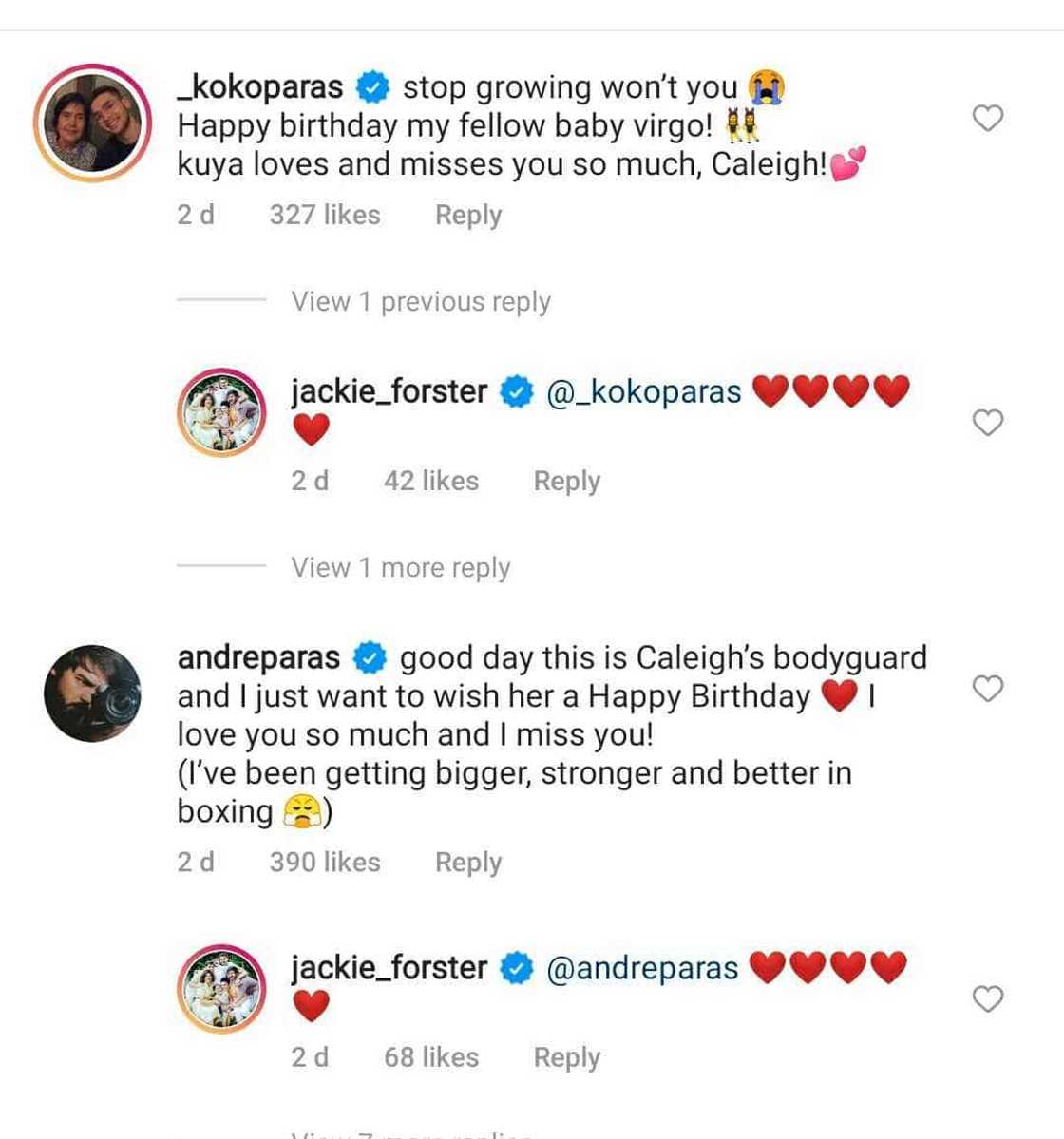Reply to jackie_forster's 42-likes comment

(566, 482)
